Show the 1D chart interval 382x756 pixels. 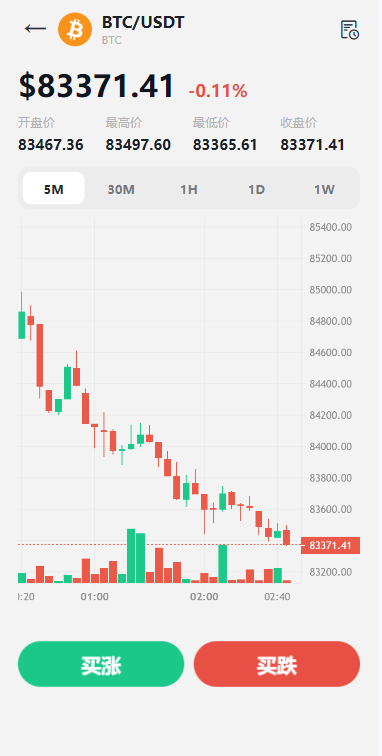pyautogui.click(x=257, y=189)
